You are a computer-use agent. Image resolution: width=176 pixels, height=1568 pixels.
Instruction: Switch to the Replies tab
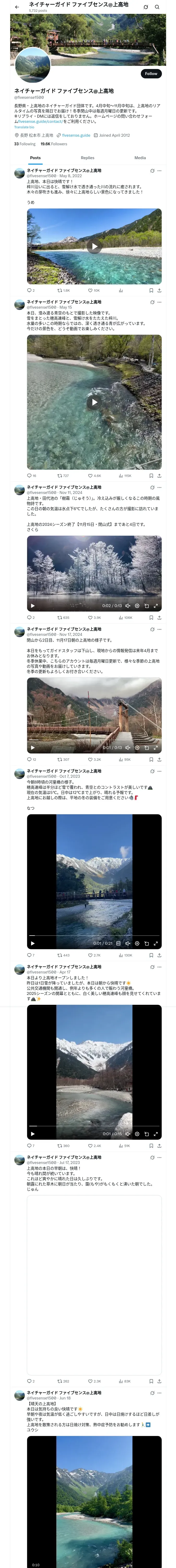point(87,158)
